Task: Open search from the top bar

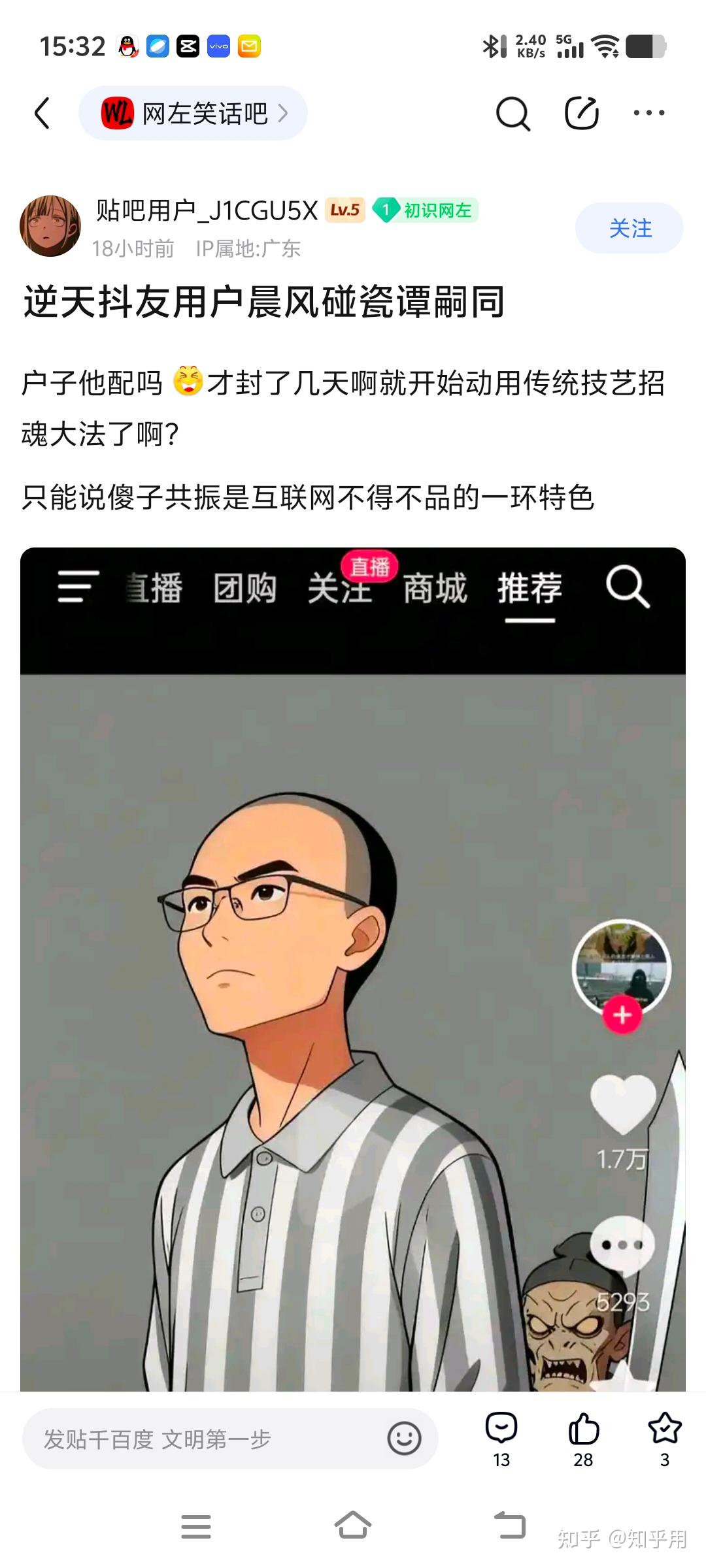Action: coord(513,114)
